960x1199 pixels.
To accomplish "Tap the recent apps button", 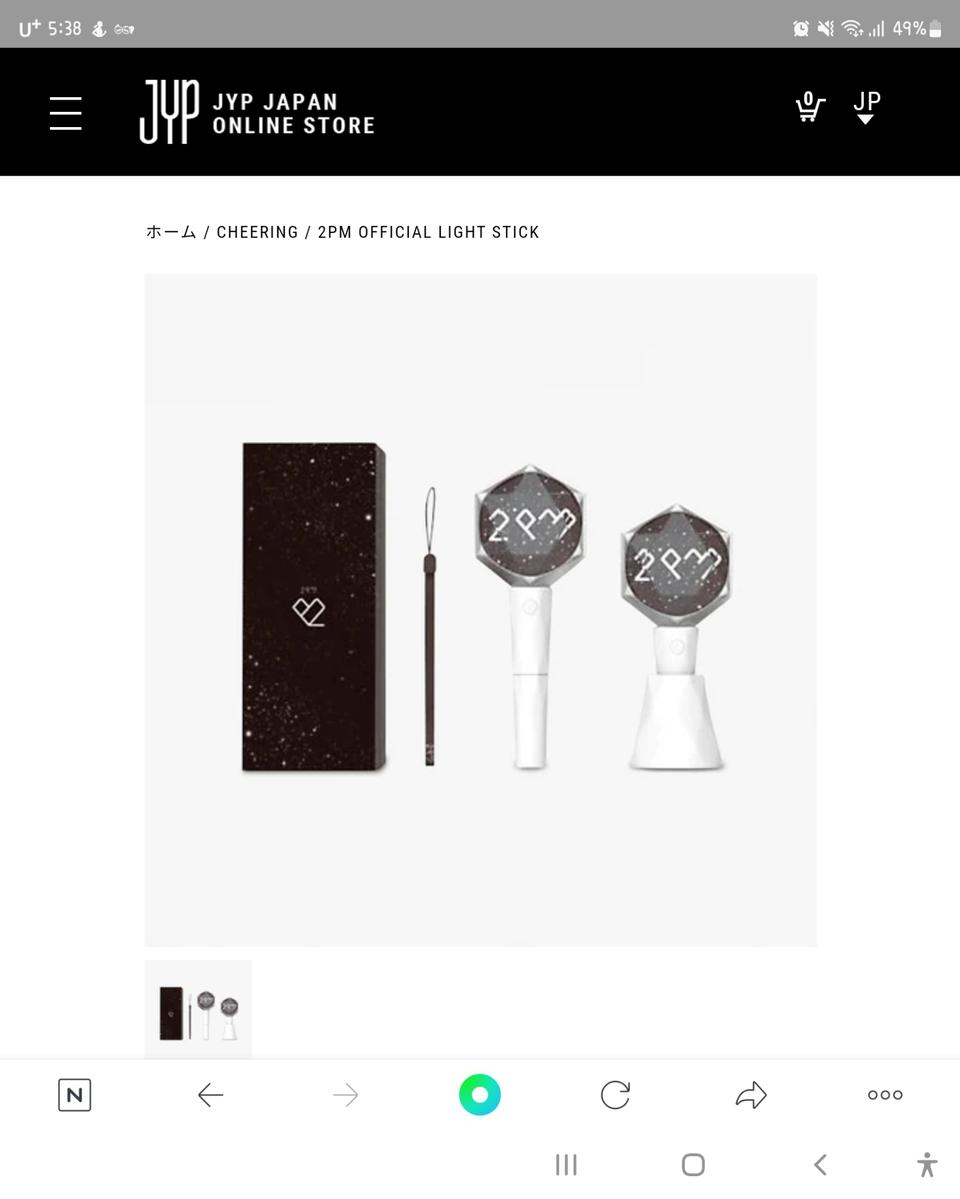I will point(566,1164).
